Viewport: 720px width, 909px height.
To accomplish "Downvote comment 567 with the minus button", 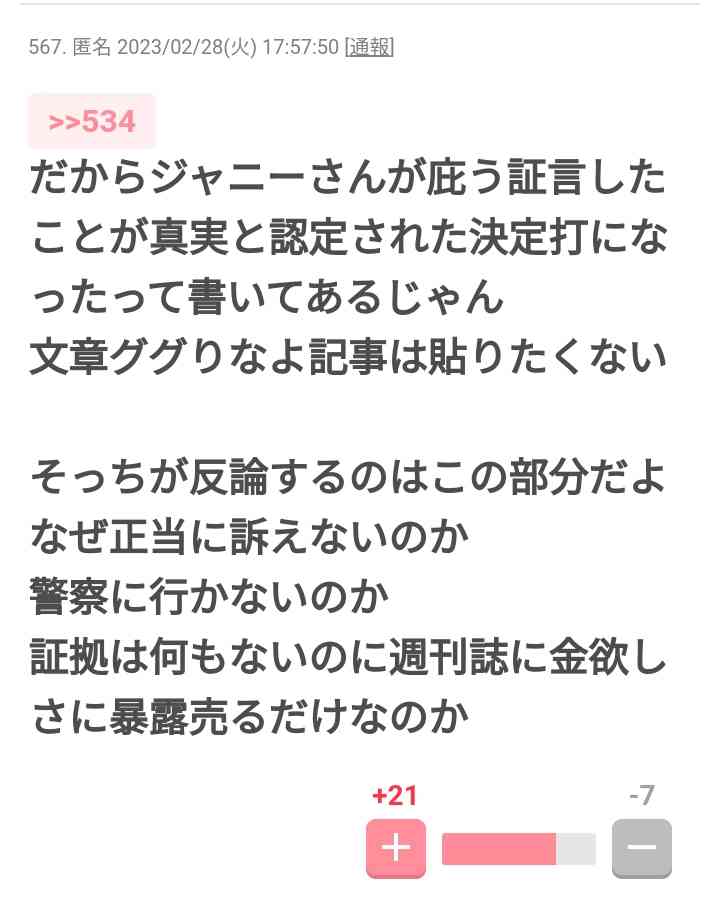I will click(x=641, y=848).
